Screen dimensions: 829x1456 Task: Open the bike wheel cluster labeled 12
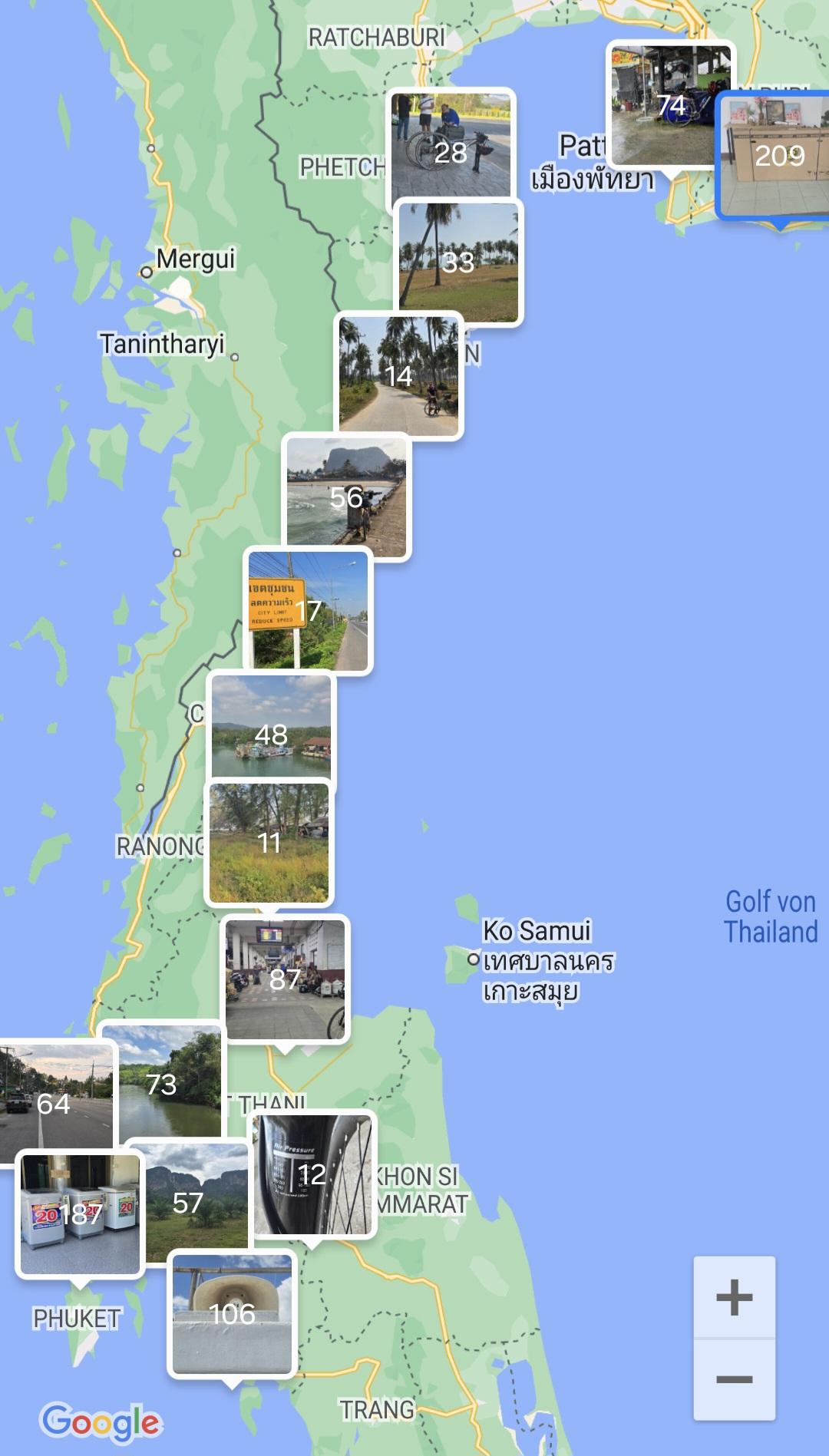pyautogui.click(x=312, y=1174)
